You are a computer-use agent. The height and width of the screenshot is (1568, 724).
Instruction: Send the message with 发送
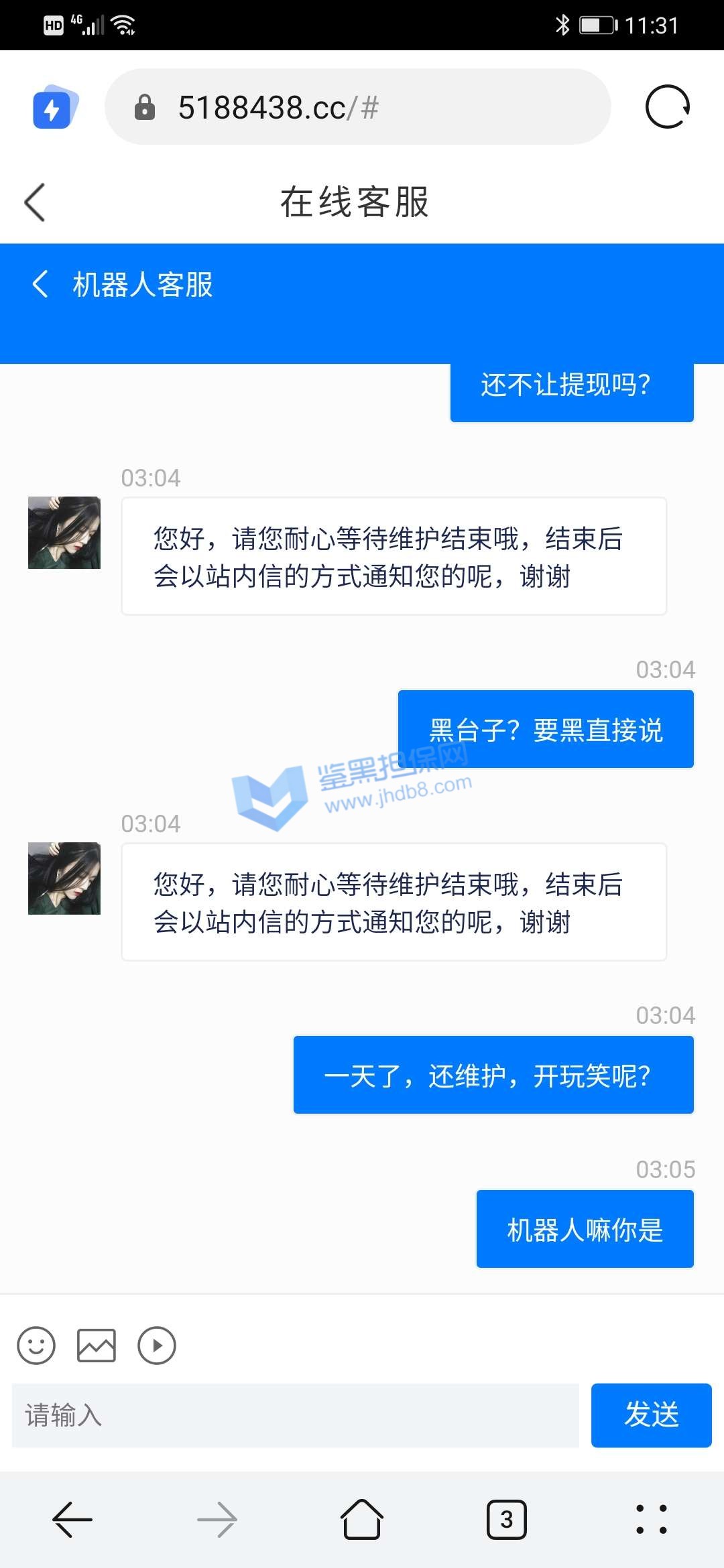coord(651,1415)
